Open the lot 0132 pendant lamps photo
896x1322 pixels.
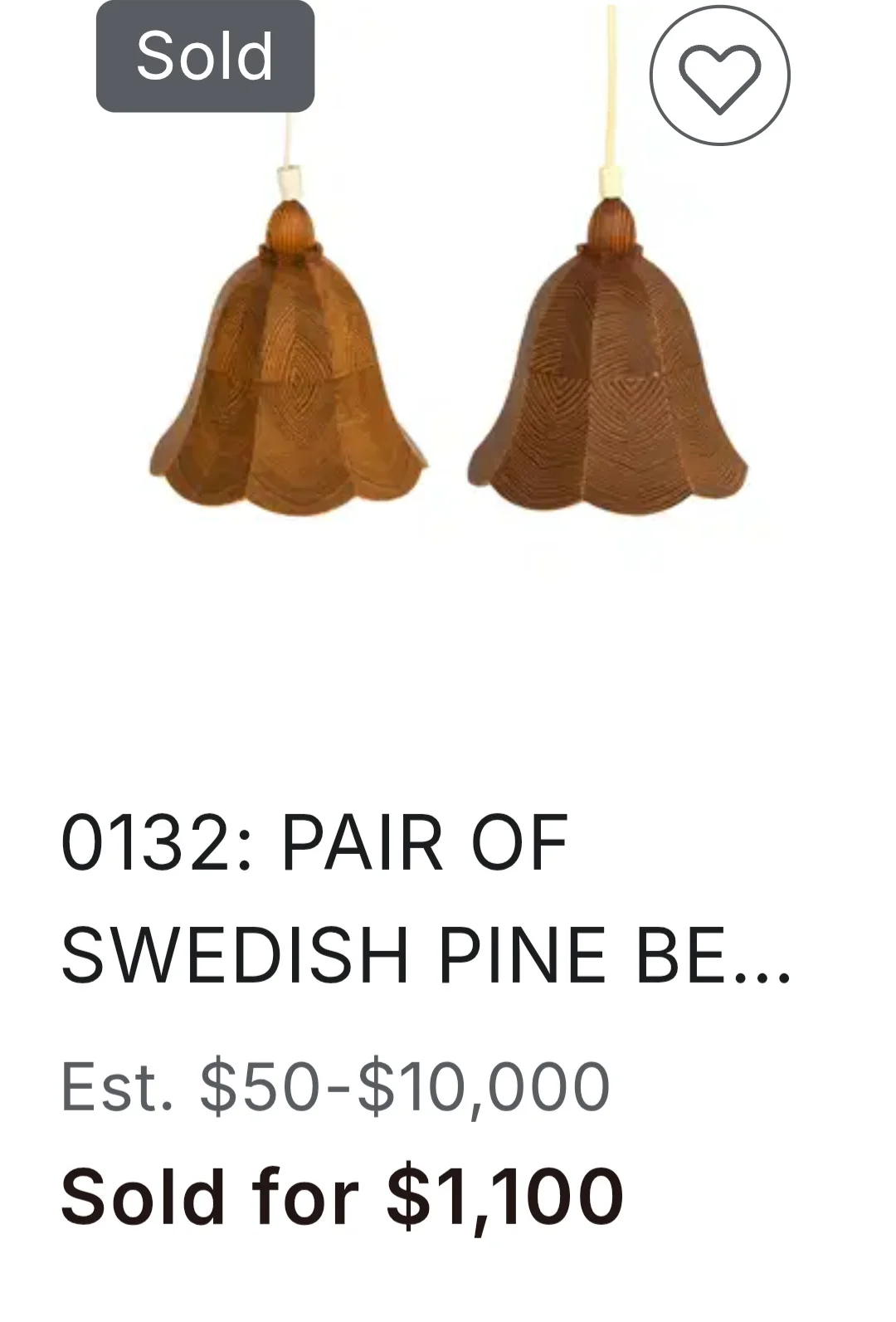pyautogui.click(x=448, y=349)
